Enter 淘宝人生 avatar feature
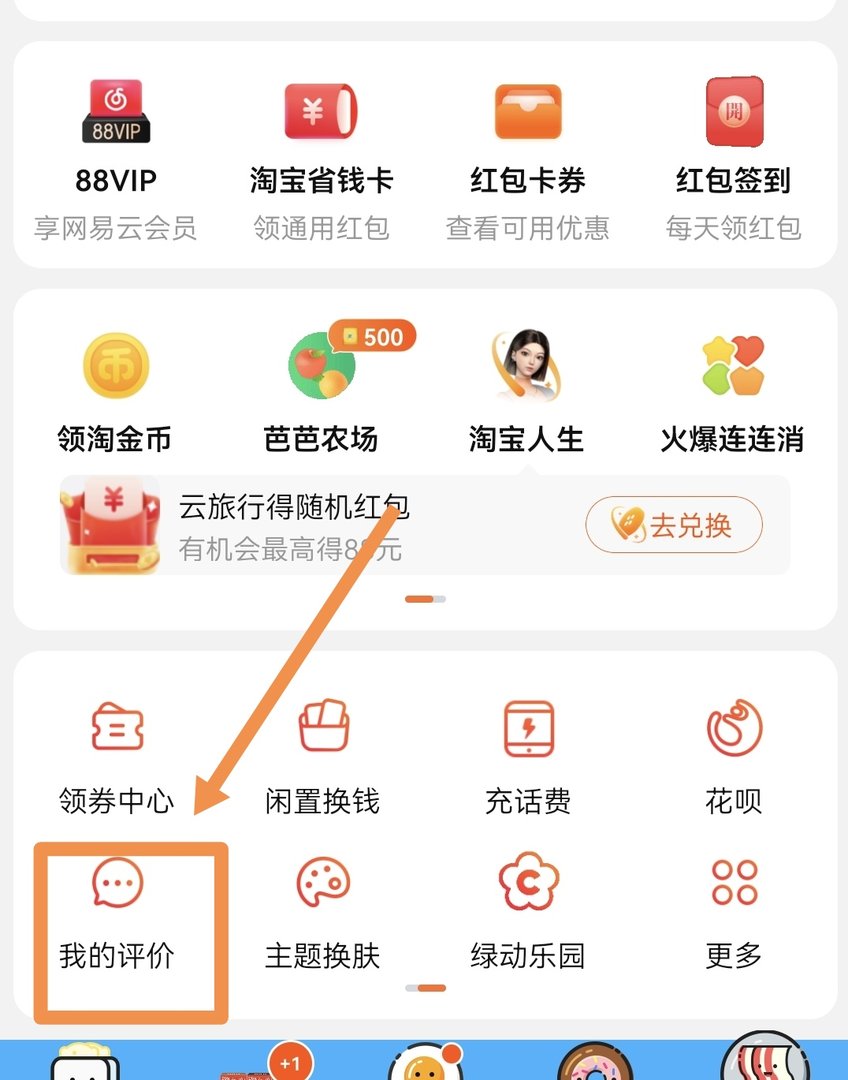The height and width of the screenshot is (1080, 848). [528, 365]
